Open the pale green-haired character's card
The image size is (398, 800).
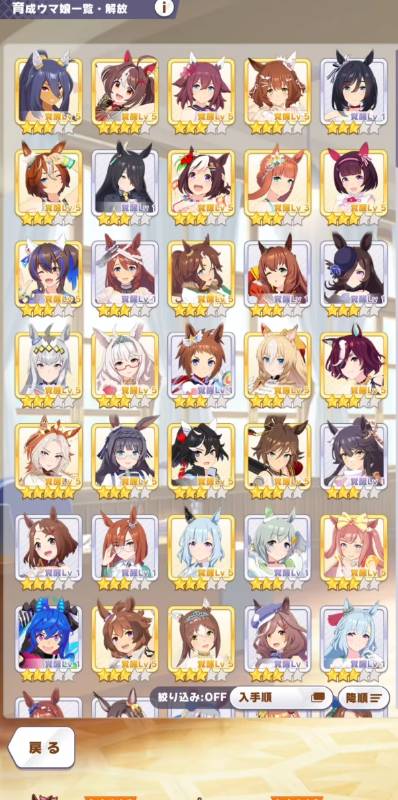coord(278,547)
